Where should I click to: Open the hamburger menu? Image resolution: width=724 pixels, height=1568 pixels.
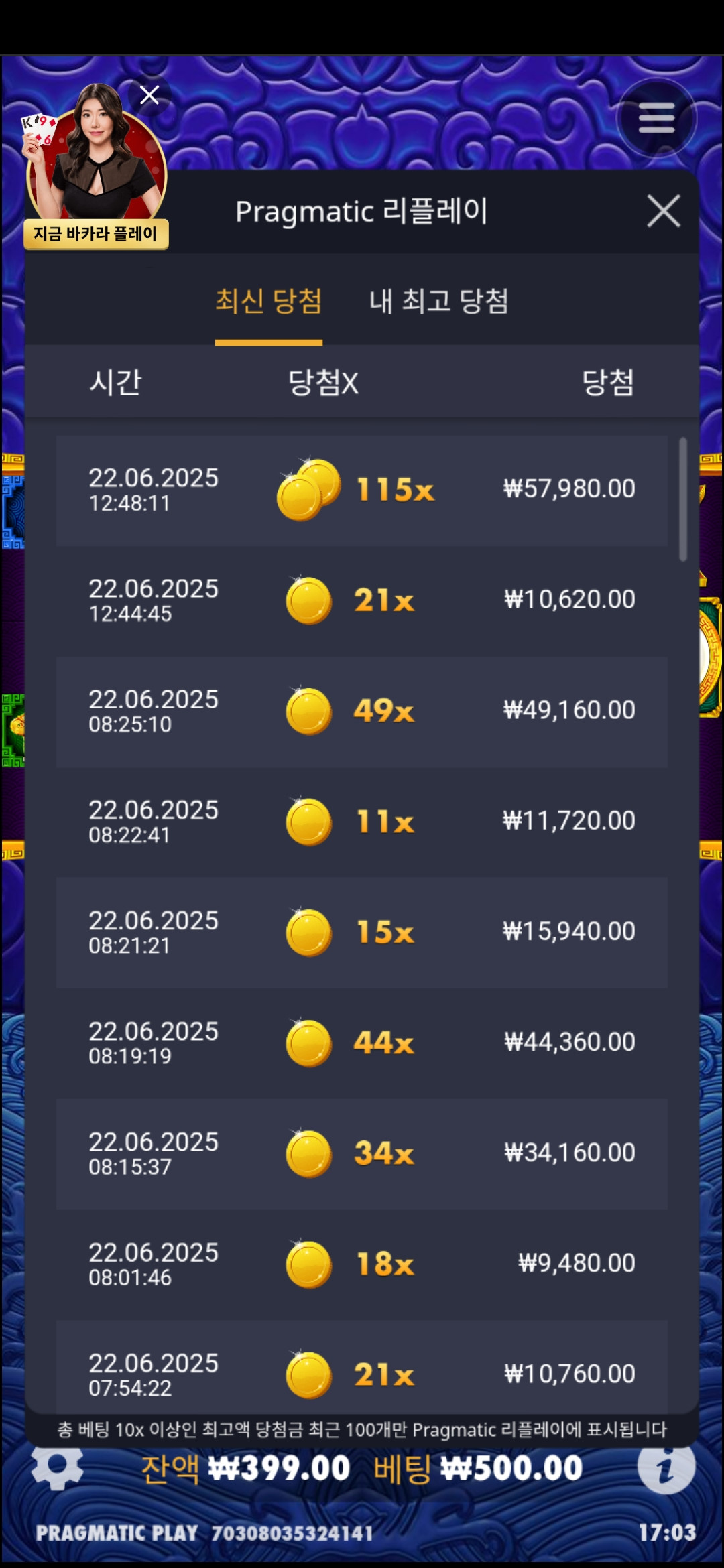pyautogui.click(x=656, y=118)
